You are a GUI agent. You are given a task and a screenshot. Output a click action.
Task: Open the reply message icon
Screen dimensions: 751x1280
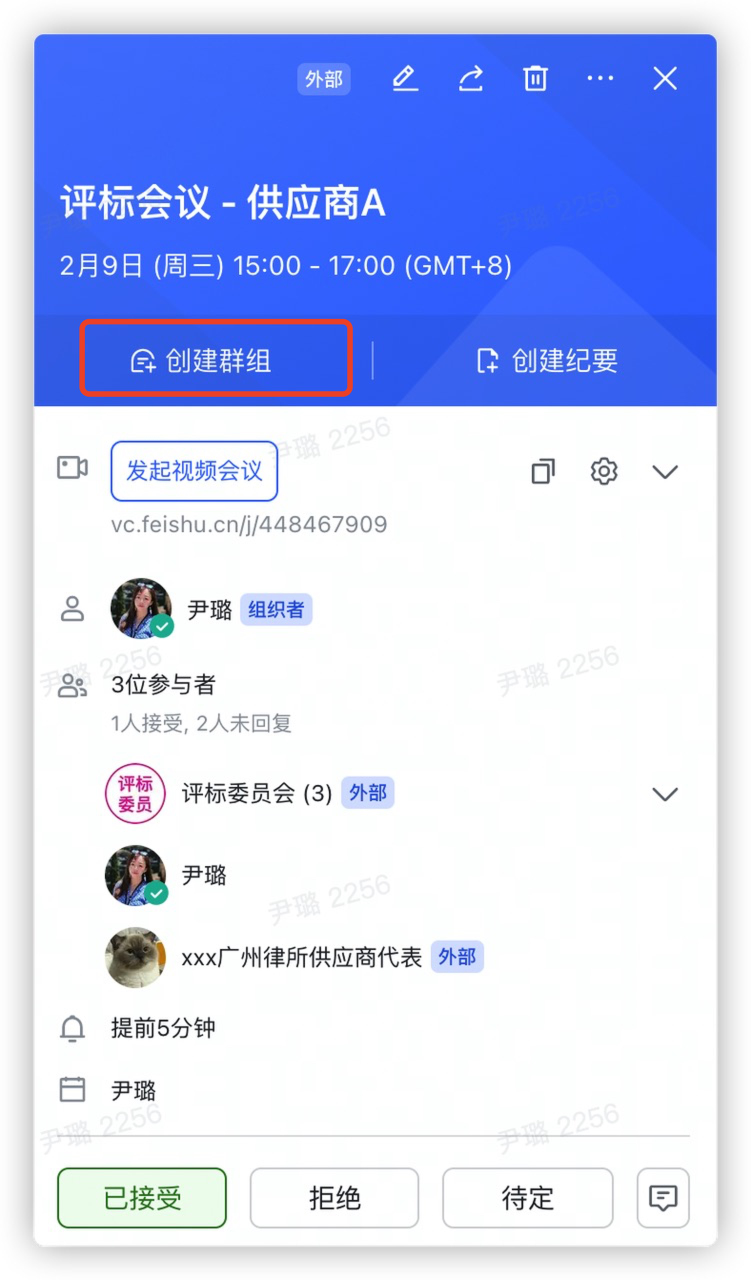point(663,1198)
